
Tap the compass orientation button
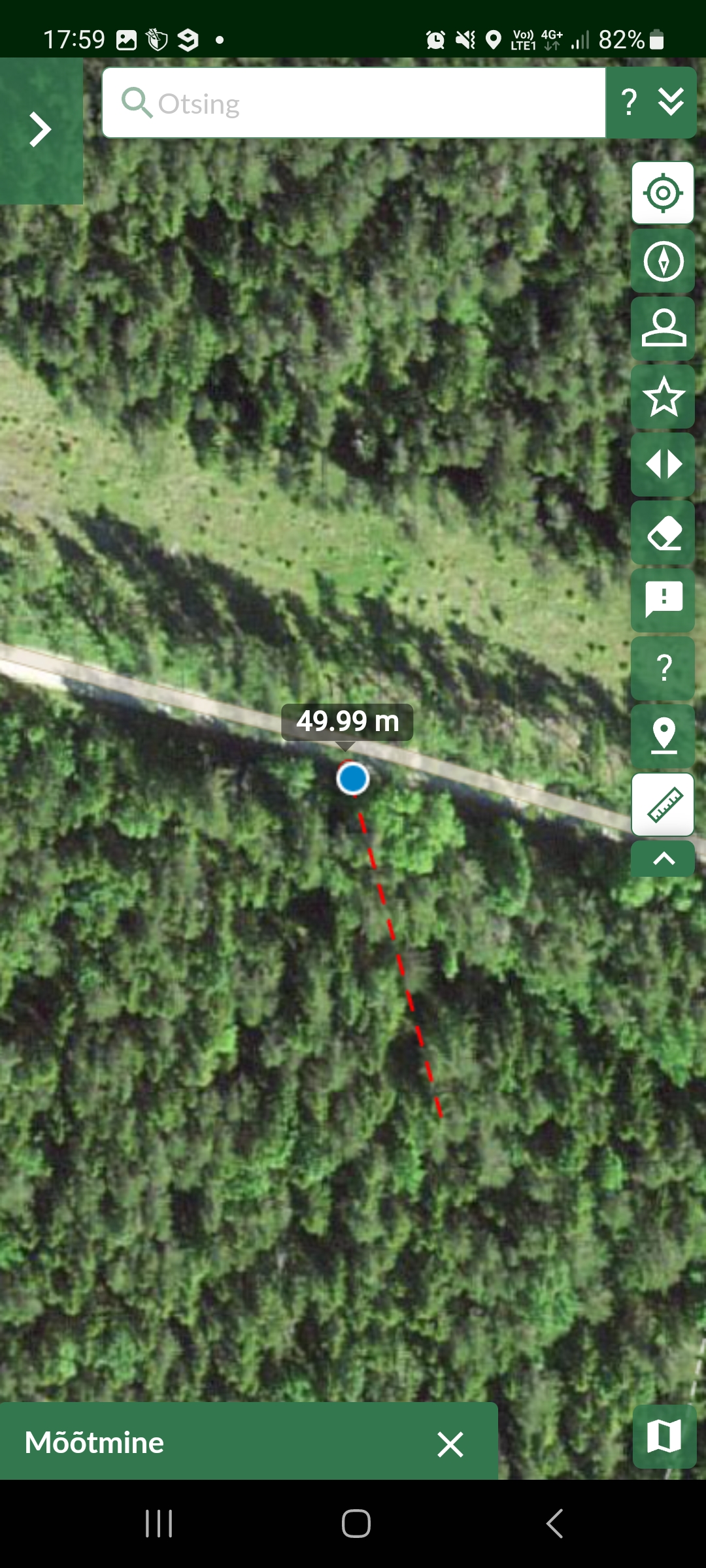[x=663, y=261]
